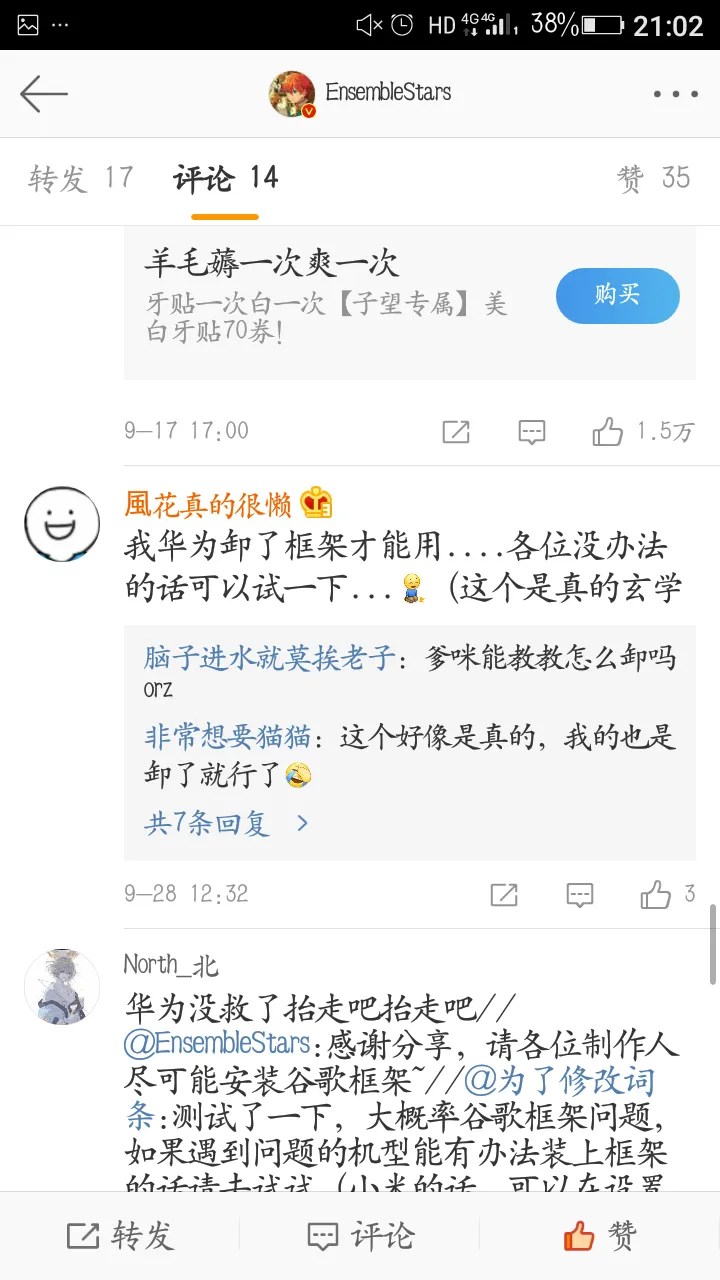This screenshot has height=1280, width=720.
Task: Click the share icon on the 9-28 comment
Action: click(504, 894)
